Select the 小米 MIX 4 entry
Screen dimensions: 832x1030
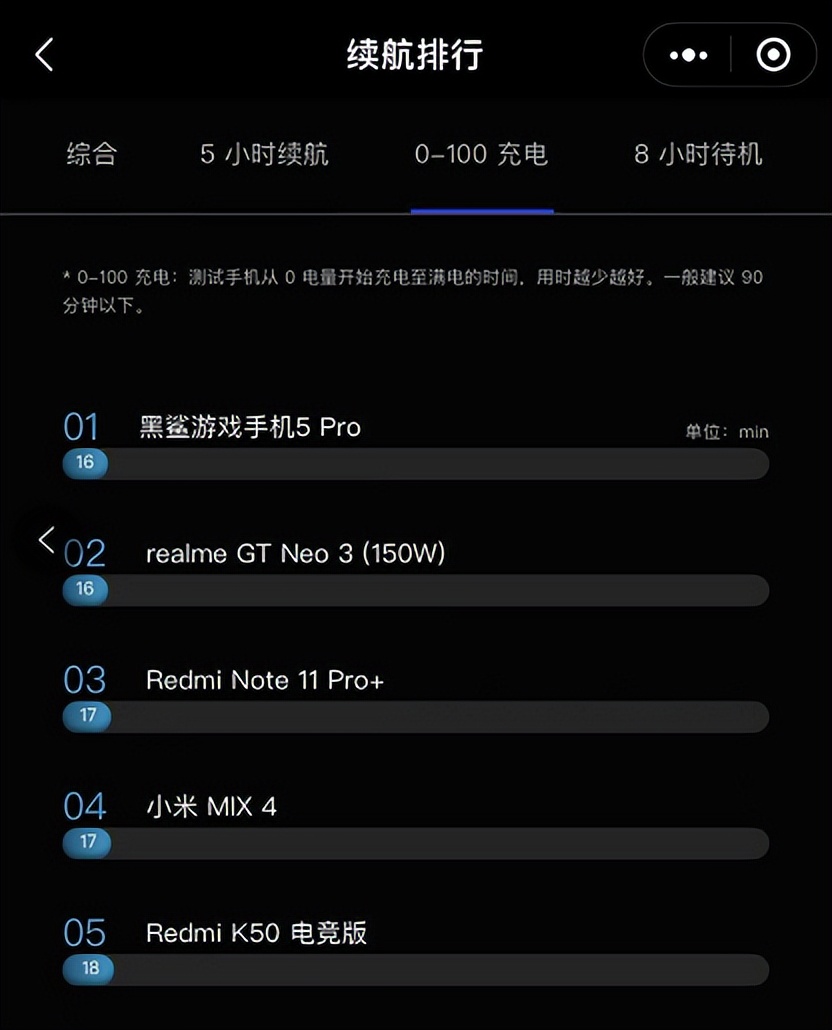tap(213, 806)
